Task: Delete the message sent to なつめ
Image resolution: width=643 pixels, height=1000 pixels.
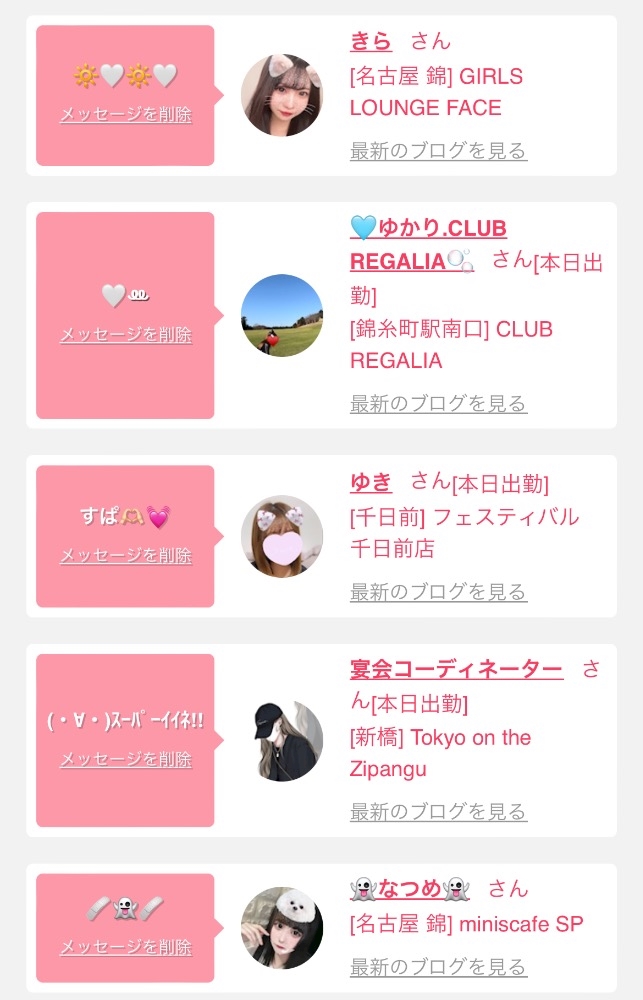Action: click(x=126, y=947)
